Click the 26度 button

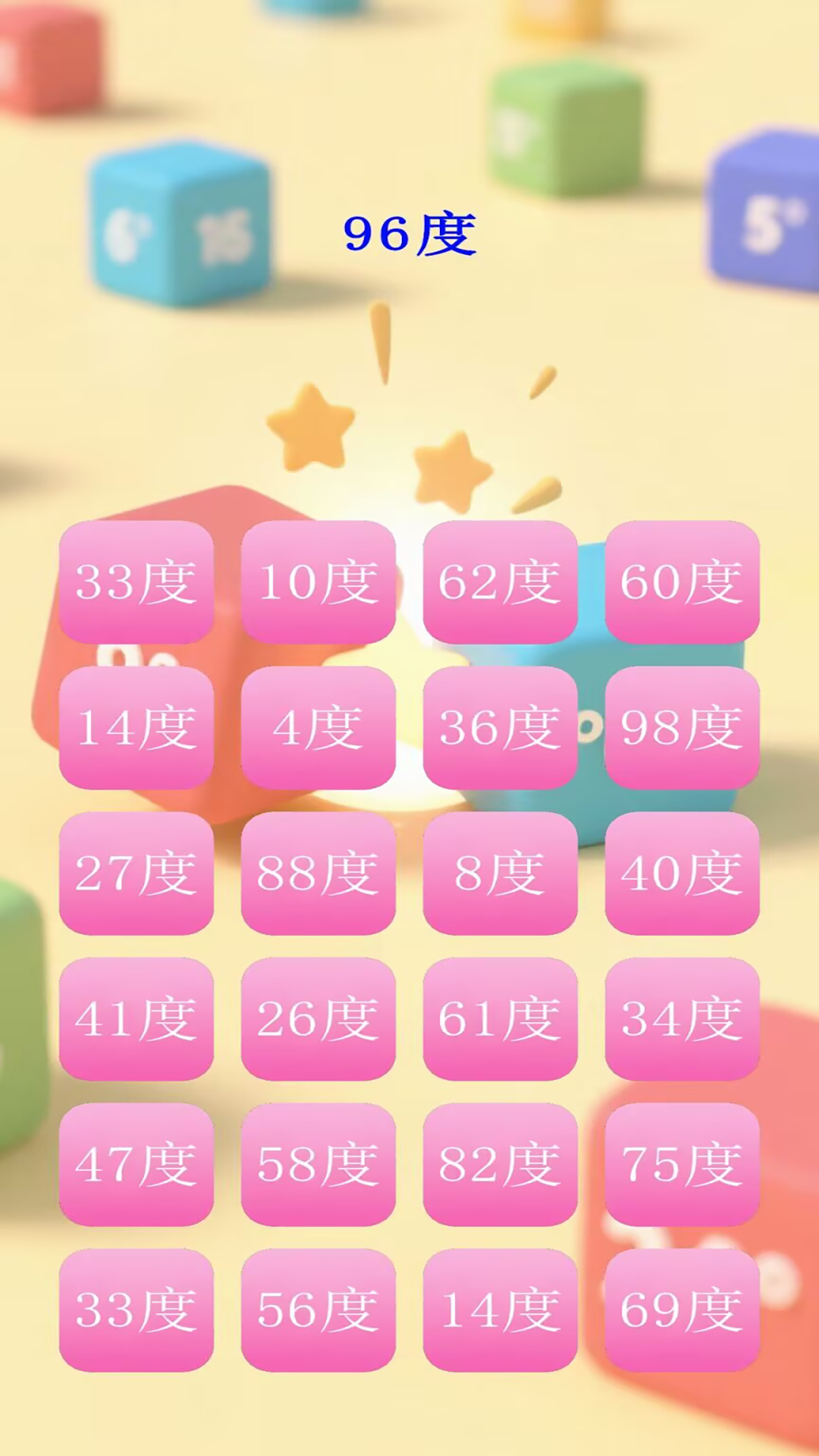coord(318,1021)
